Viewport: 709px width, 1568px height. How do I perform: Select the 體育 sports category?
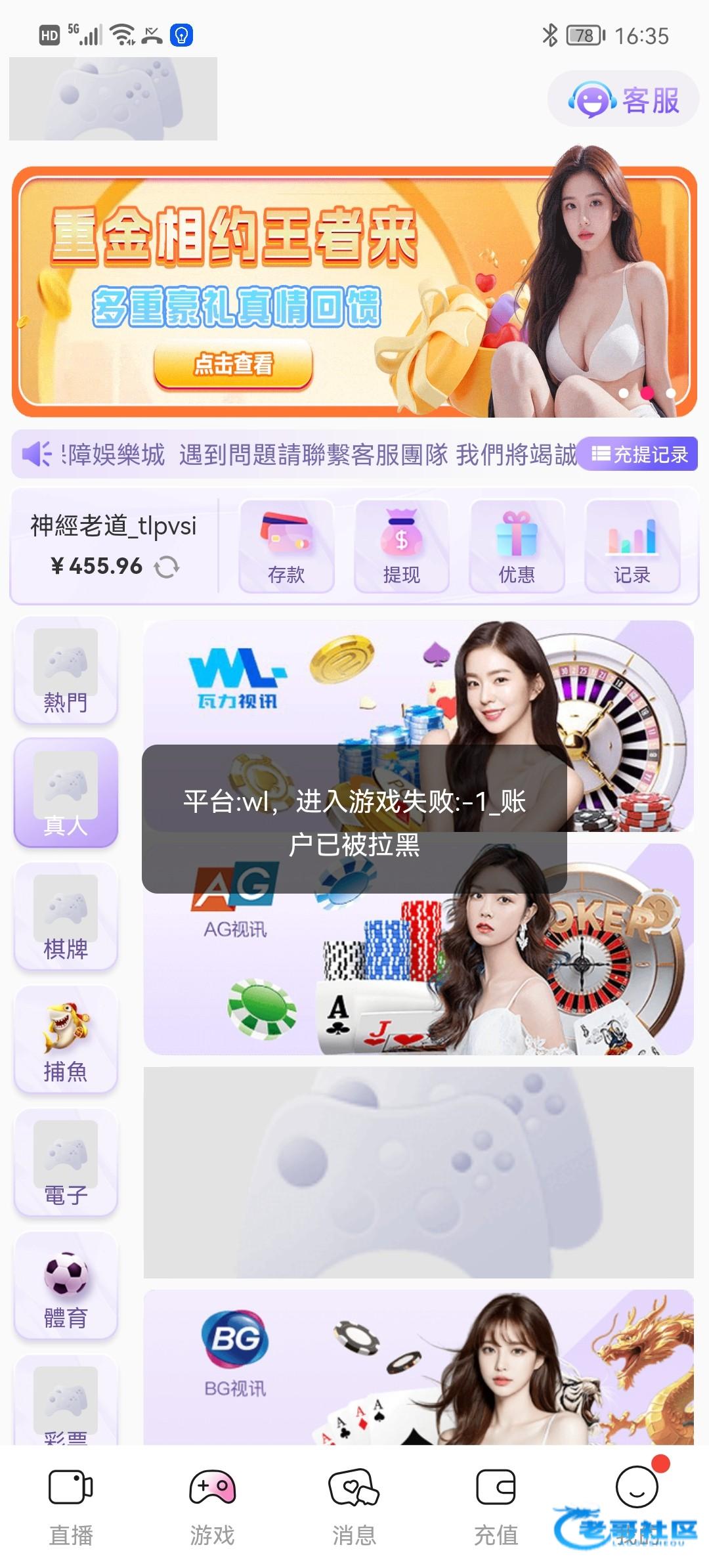click(66, 1286)
